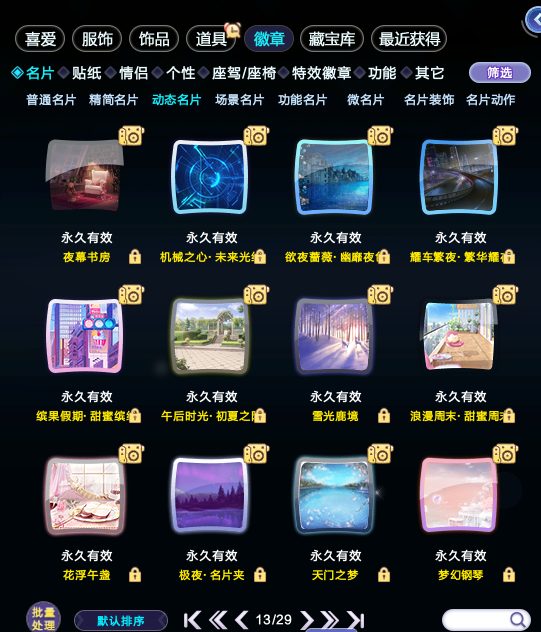
Task: Open the 筛选 filter button
Action: point(499,73)
